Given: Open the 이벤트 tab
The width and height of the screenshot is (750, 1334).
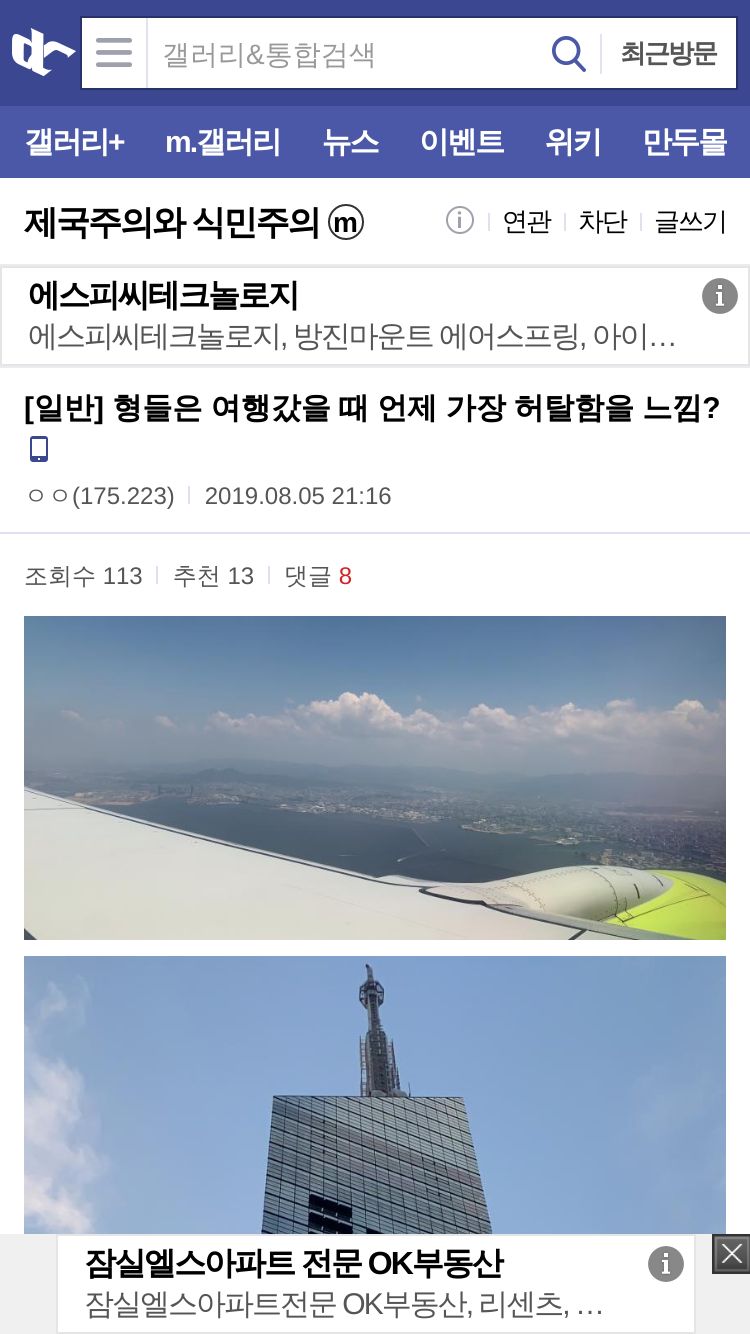Looking at the screenshot, I should coord(461,142).
